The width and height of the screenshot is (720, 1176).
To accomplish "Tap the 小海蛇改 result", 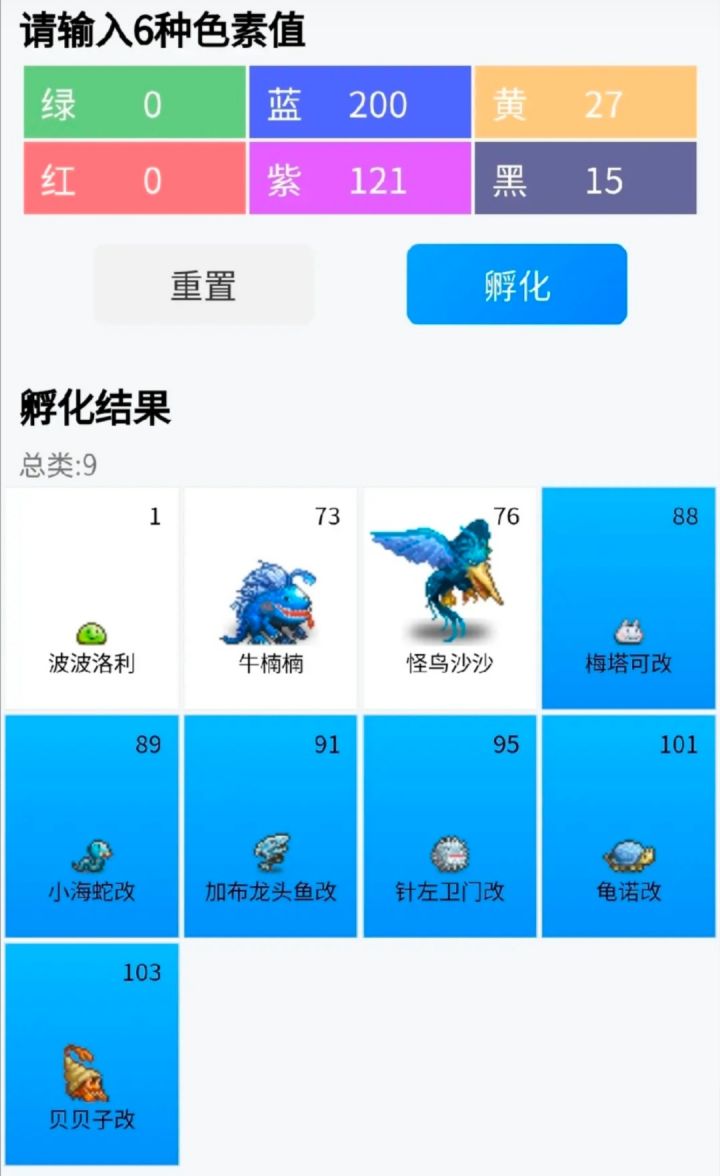I will 91,826.
